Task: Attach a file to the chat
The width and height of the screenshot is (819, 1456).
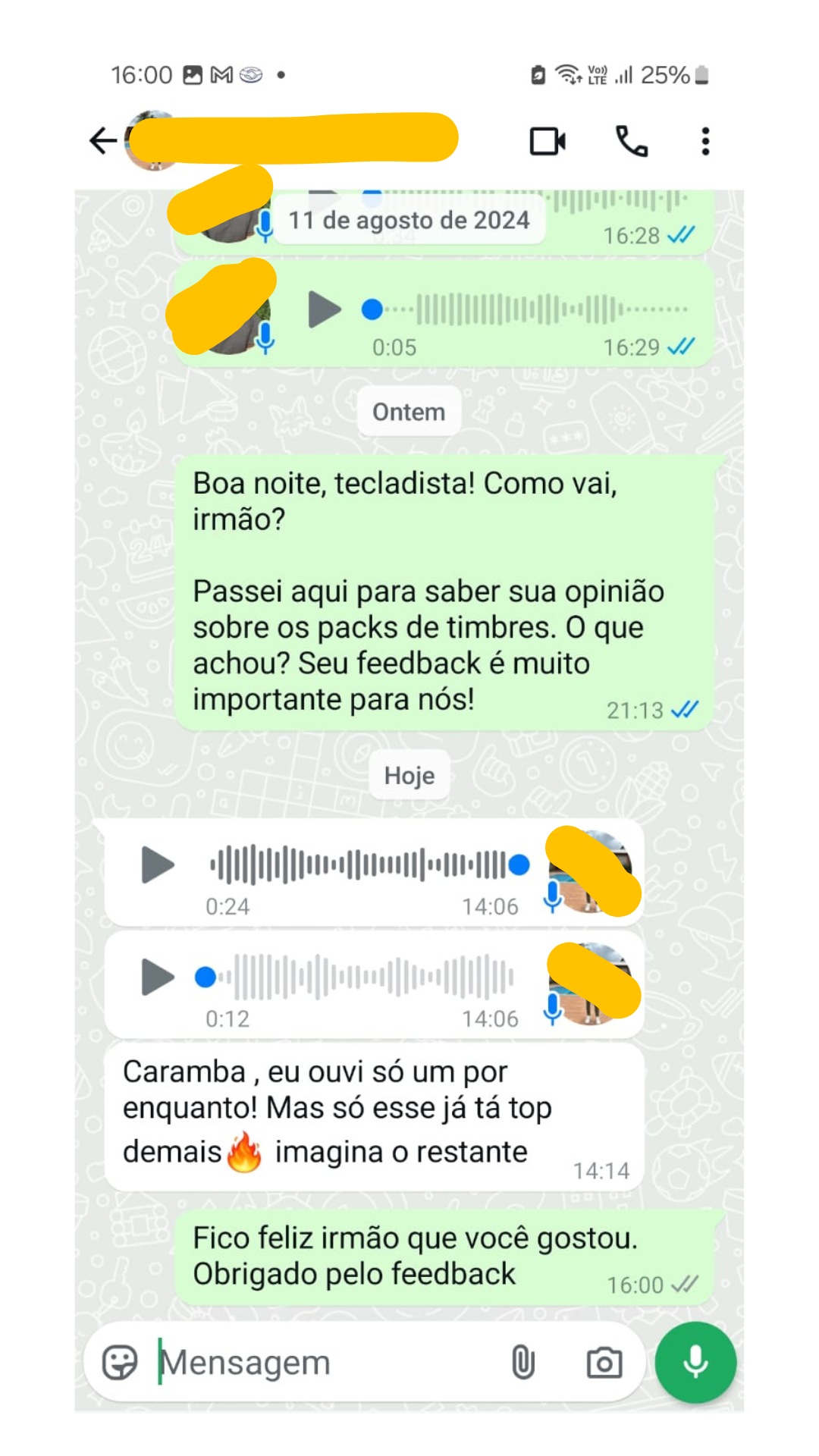Action: tap(523, 1363)
